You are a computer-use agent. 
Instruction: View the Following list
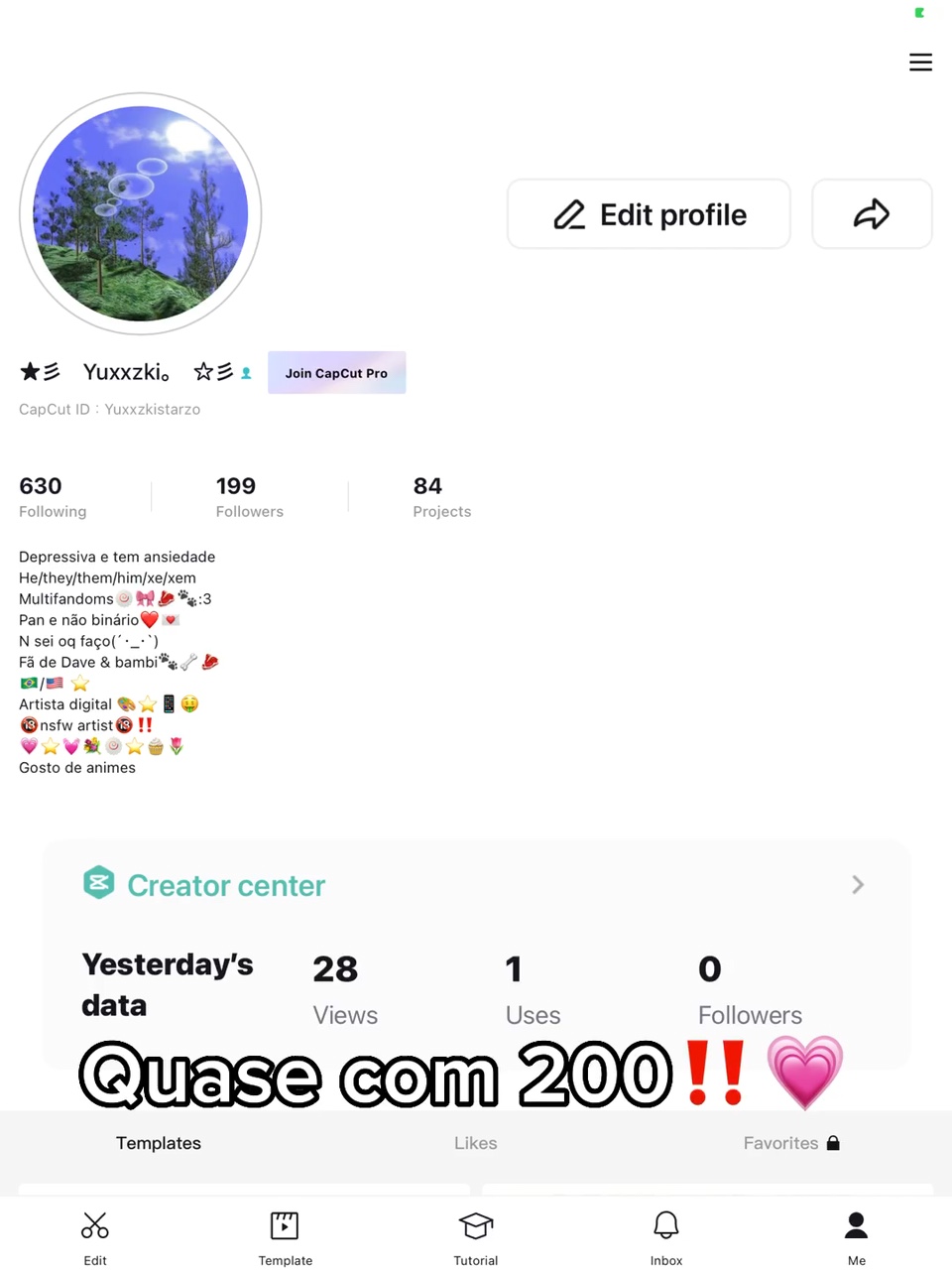(53, 496)
